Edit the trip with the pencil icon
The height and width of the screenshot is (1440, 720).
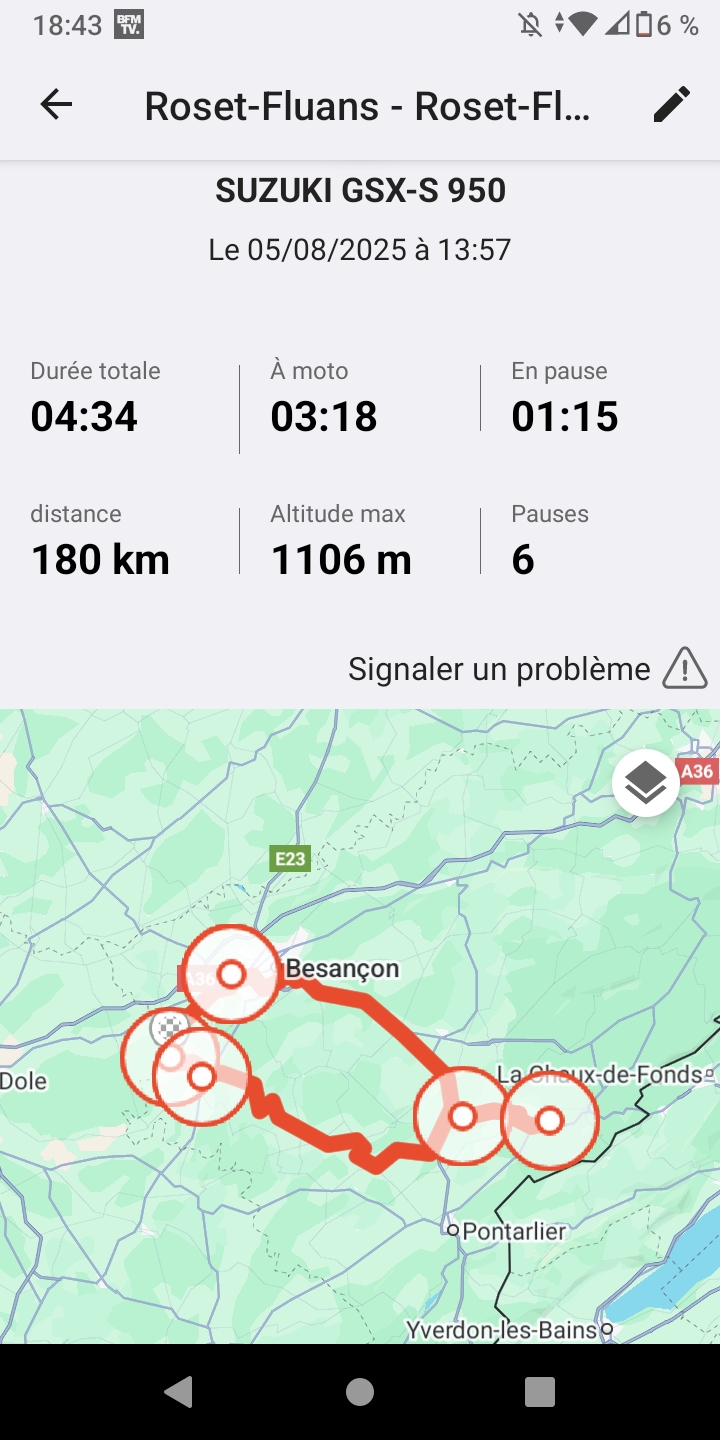click(x=672, y=105)
